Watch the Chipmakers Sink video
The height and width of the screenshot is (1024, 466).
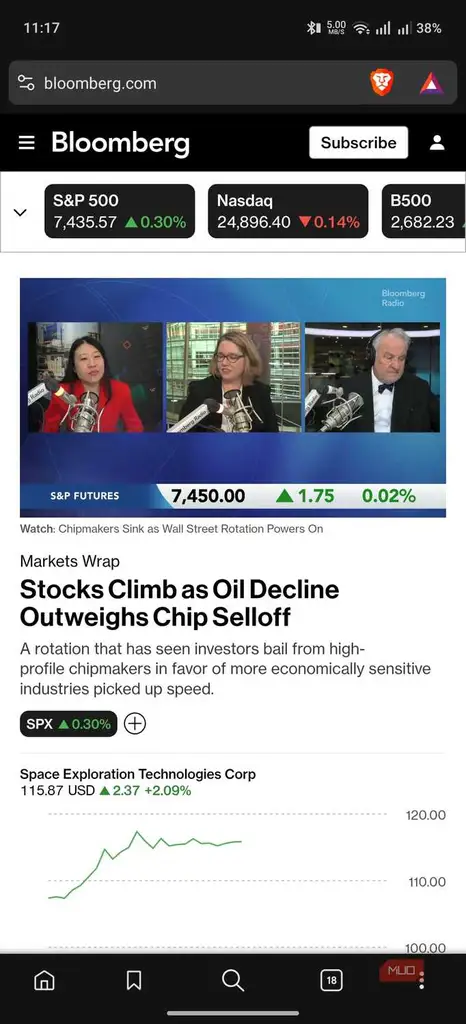(233, 398)
